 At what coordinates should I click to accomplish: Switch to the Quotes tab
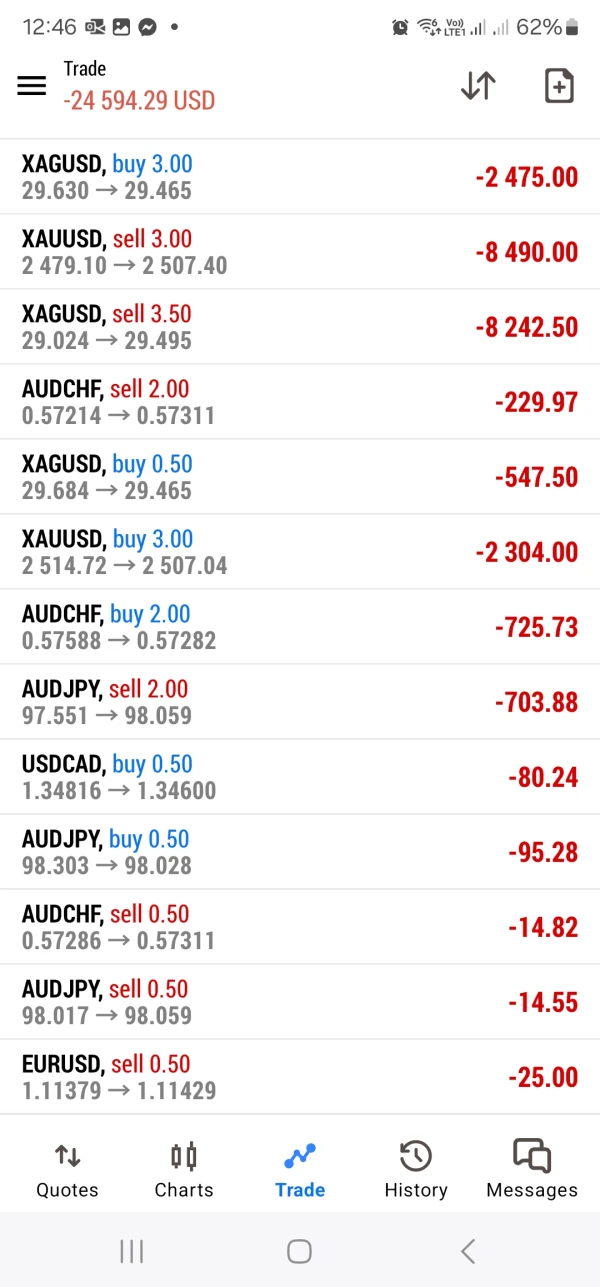67,1170
